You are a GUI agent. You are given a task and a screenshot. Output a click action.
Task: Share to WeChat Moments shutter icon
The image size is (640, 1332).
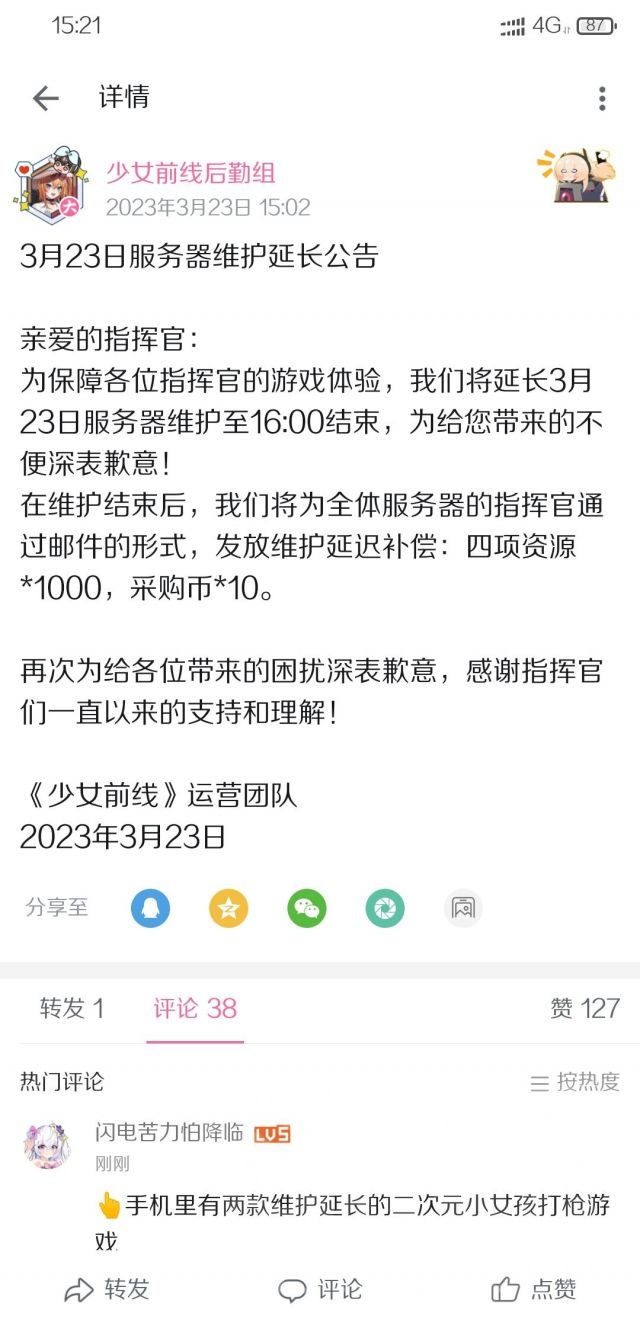[x=385, y=908]
